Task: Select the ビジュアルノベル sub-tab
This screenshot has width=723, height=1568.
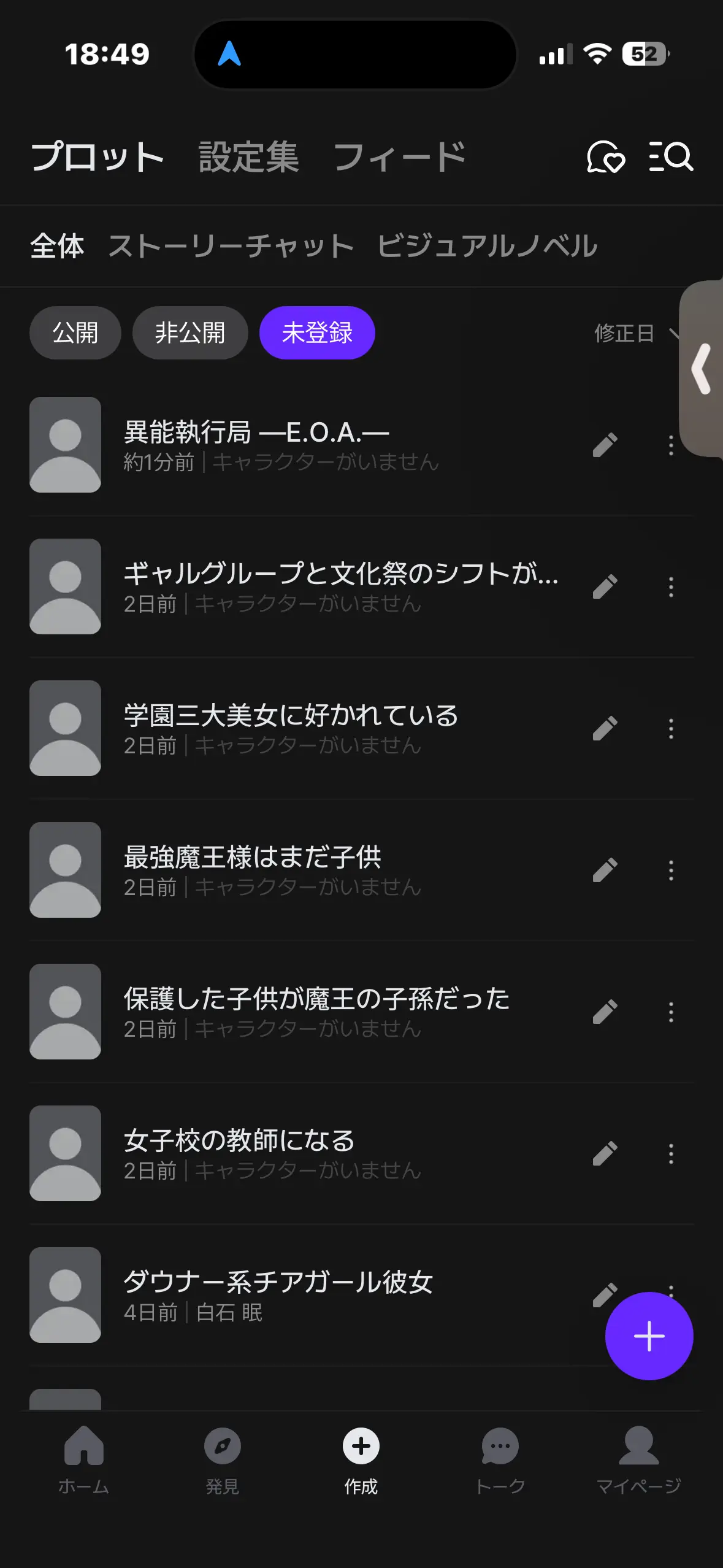Action: pos(488,246)
